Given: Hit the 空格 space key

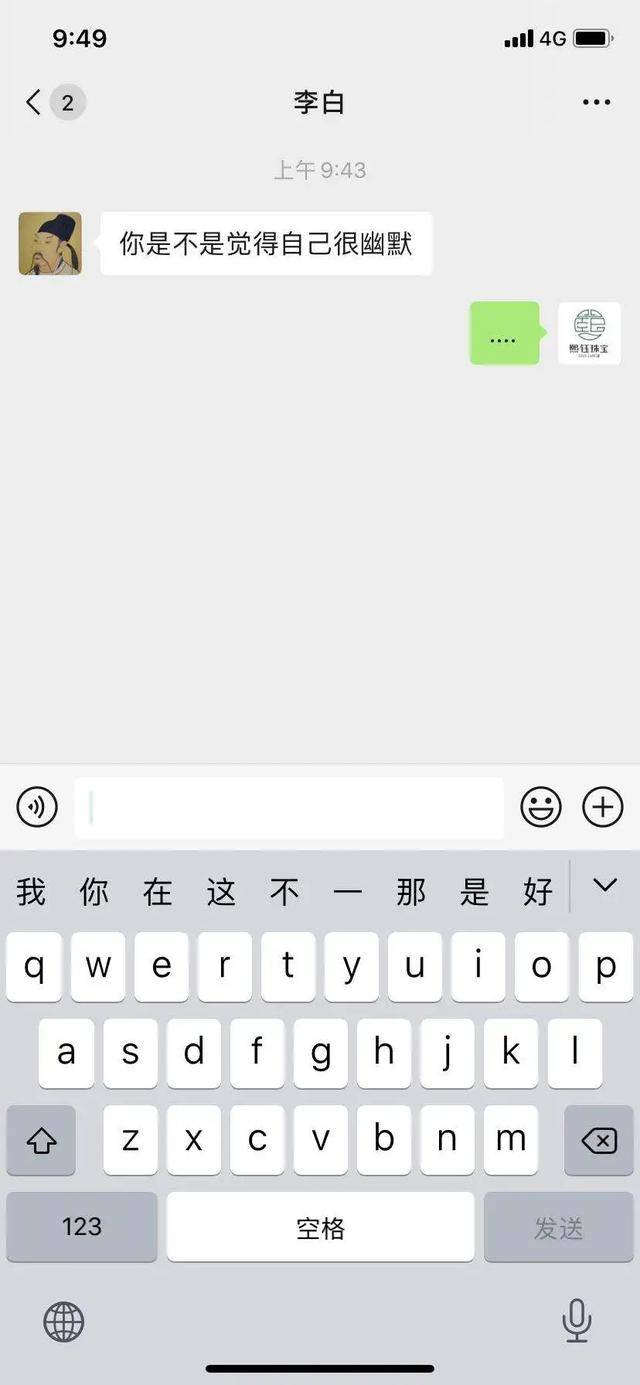Looking at the screenshot, I should click(x=320, y=1227).
